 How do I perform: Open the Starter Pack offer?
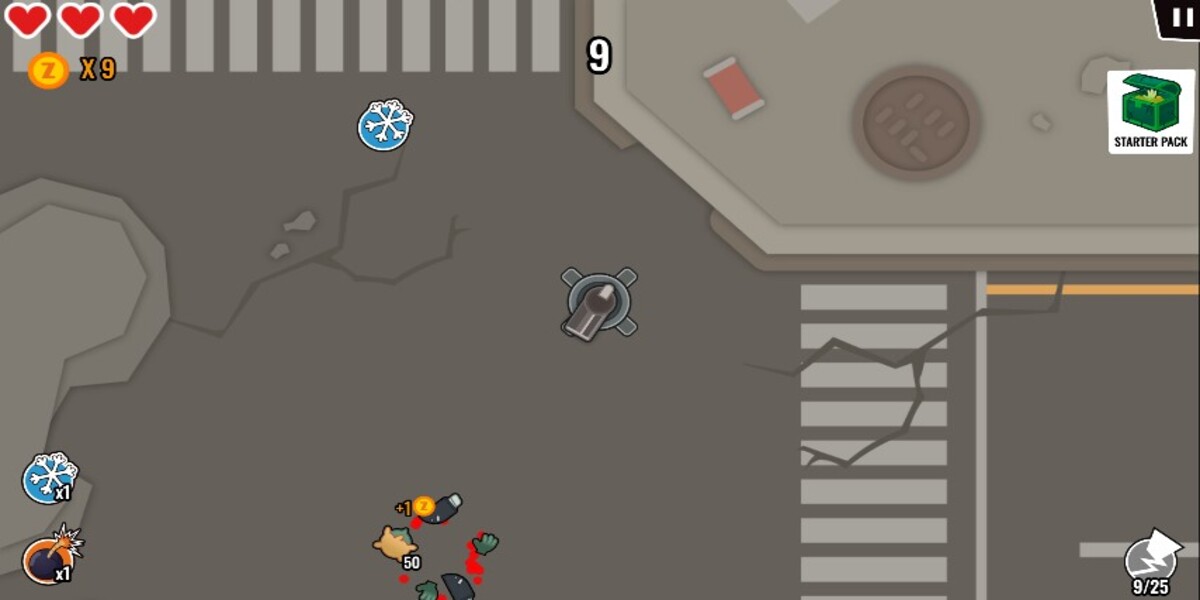coord(1151,111)
